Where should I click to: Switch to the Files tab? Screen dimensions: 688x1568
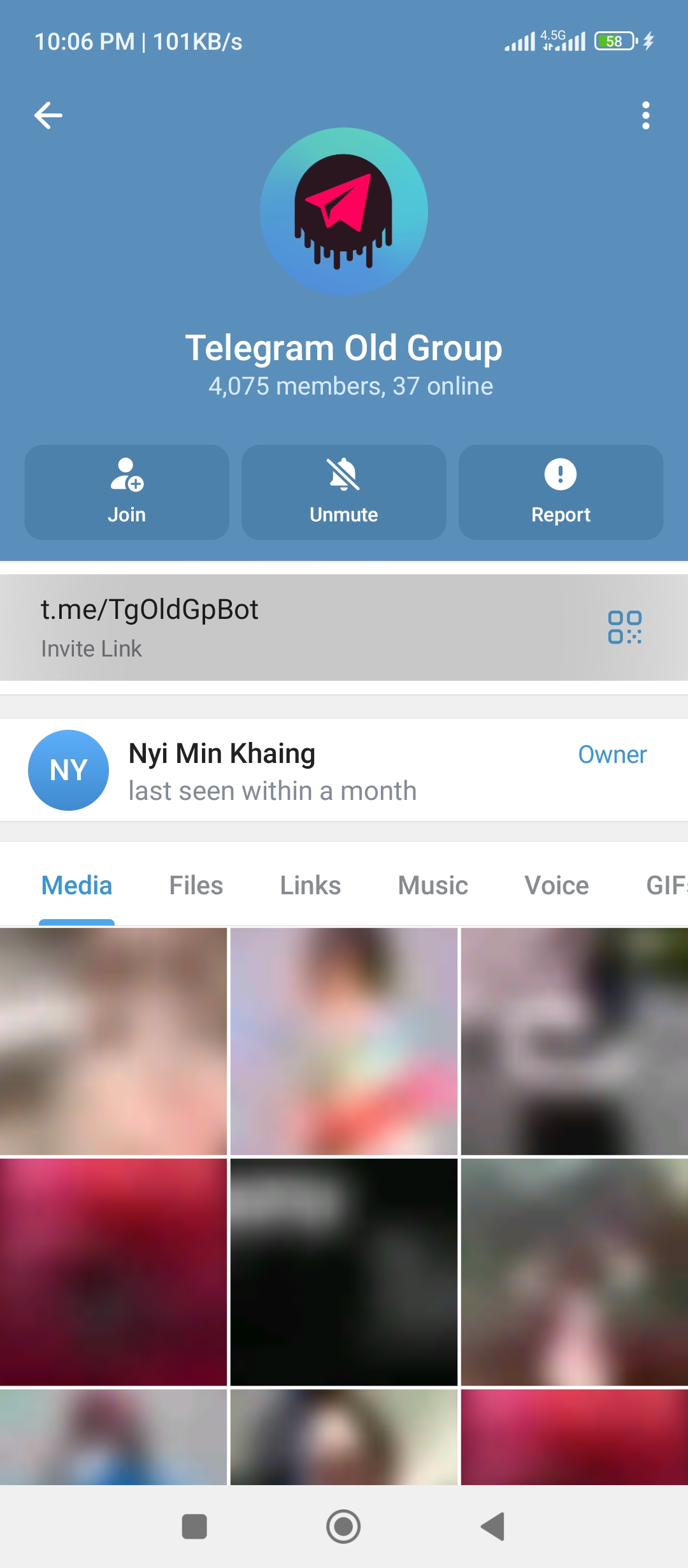196,885
